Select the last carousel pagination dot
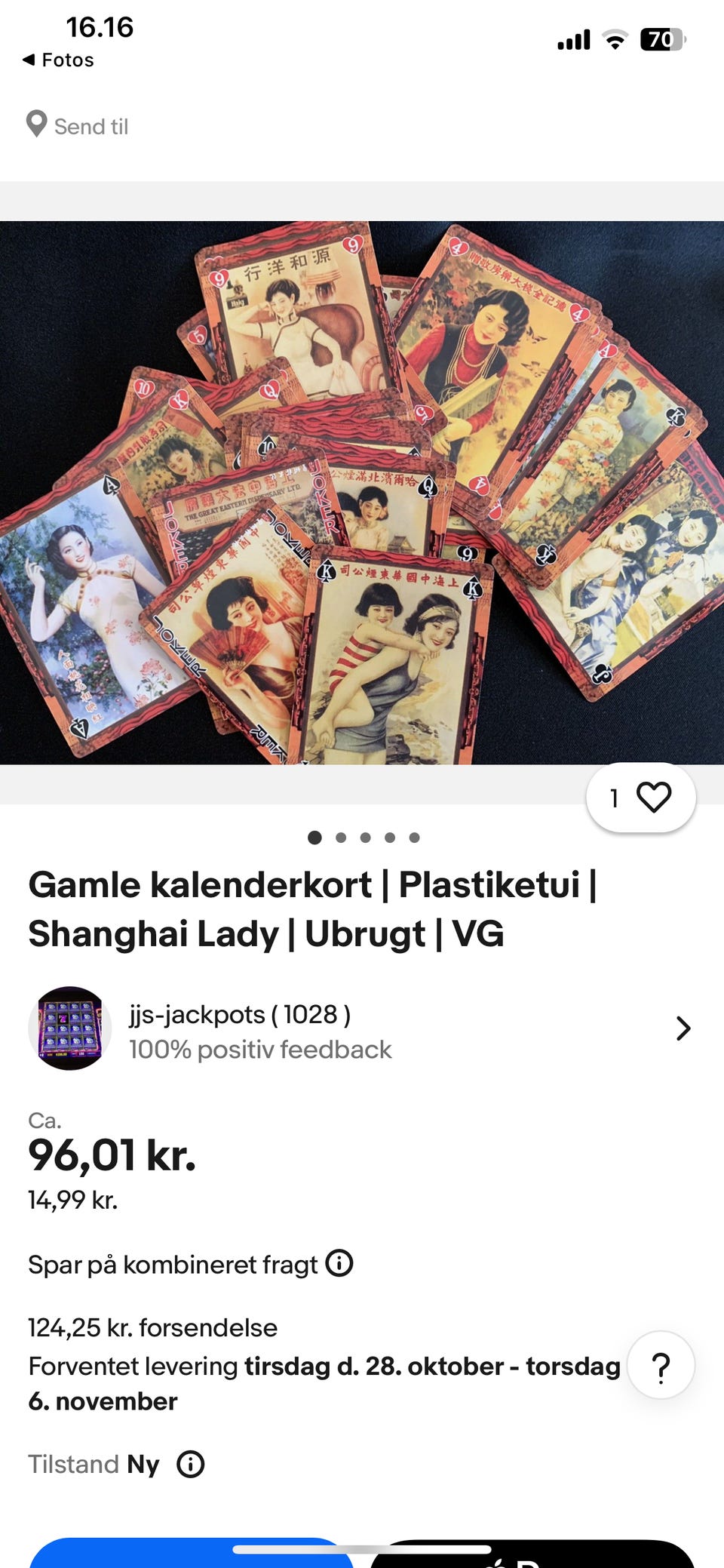724x1568 pixels. tap(414, 837)
